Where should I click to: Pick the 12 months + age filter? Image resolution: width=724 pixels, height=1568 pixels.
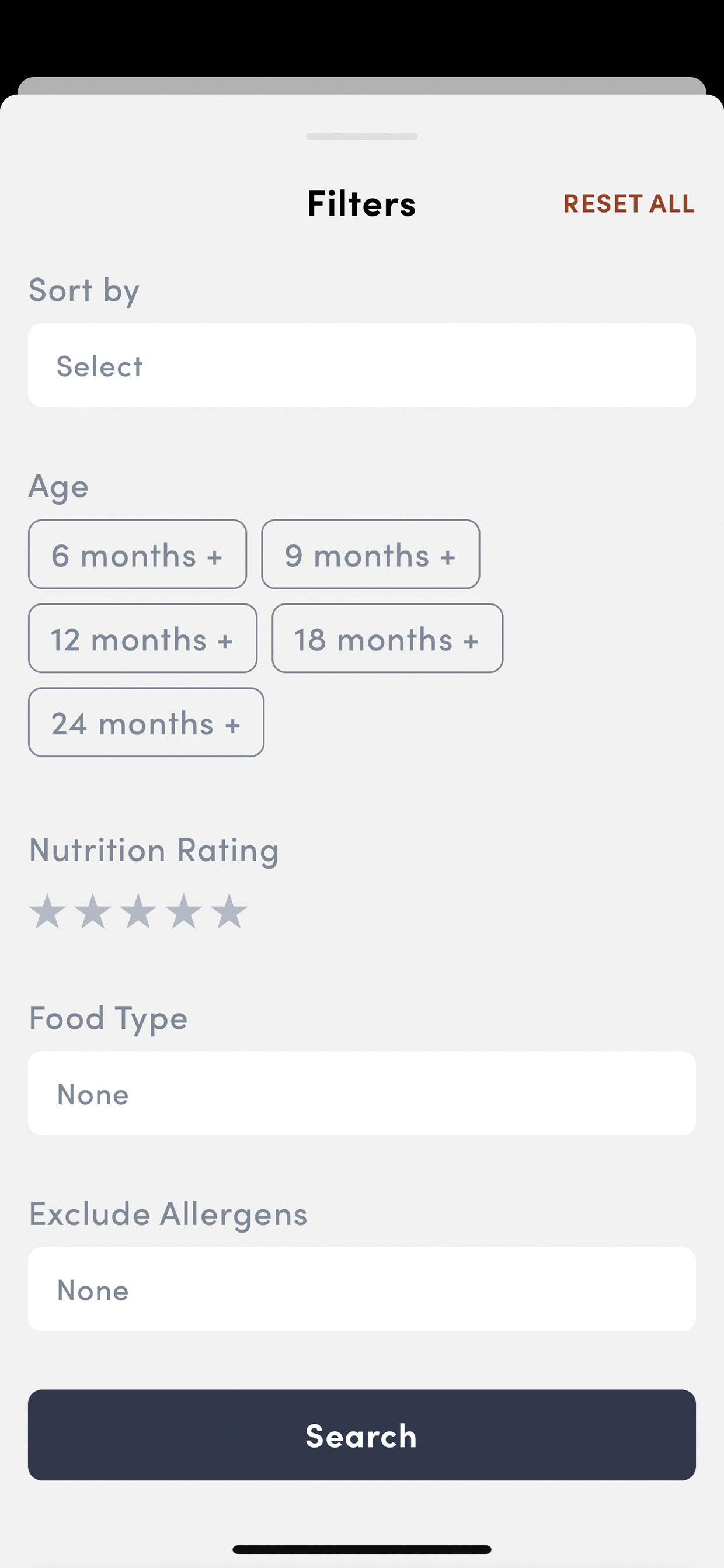click(x=142, y=638)
